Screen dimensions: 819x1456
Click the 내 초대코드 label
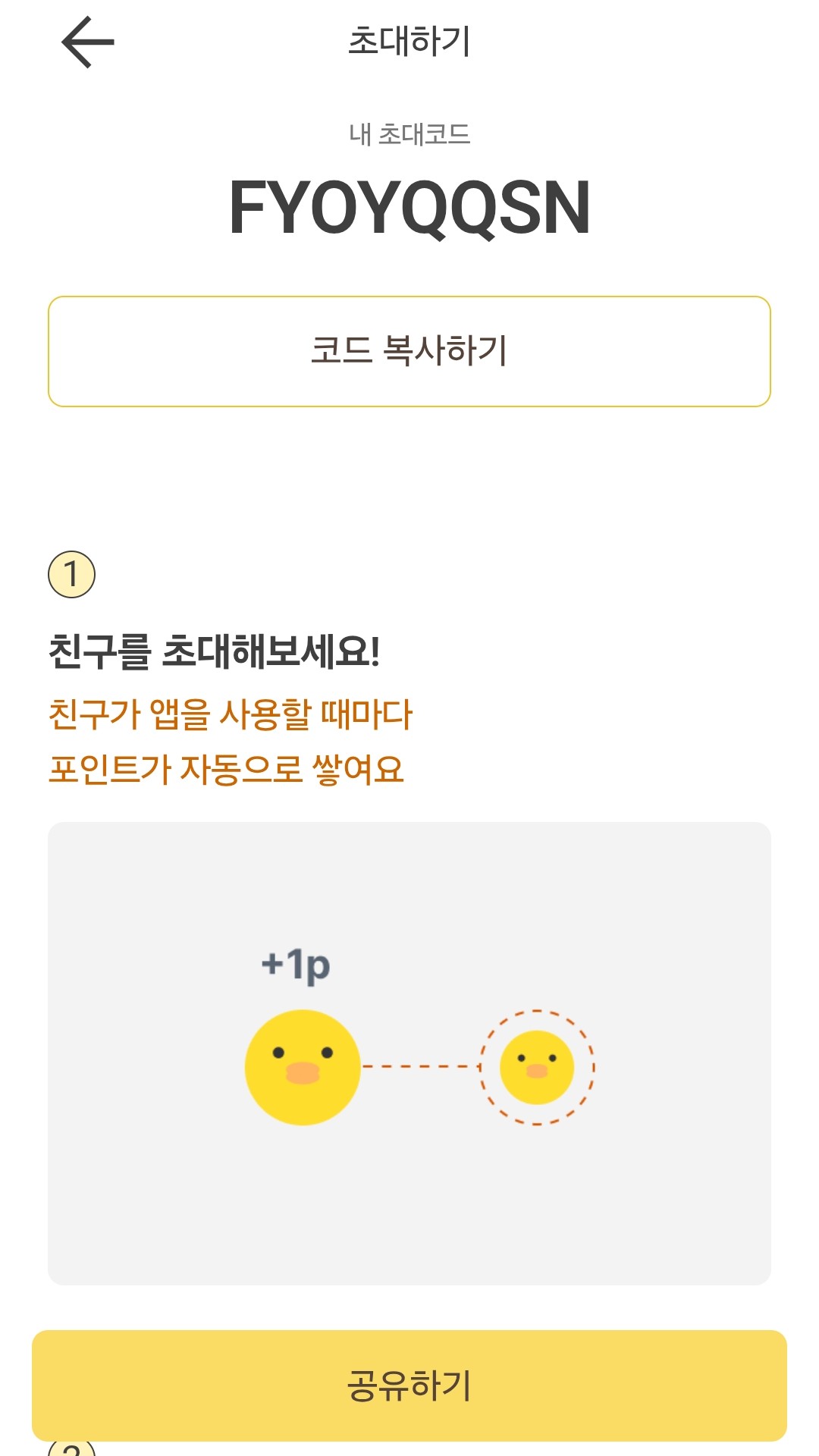point(409,133)
